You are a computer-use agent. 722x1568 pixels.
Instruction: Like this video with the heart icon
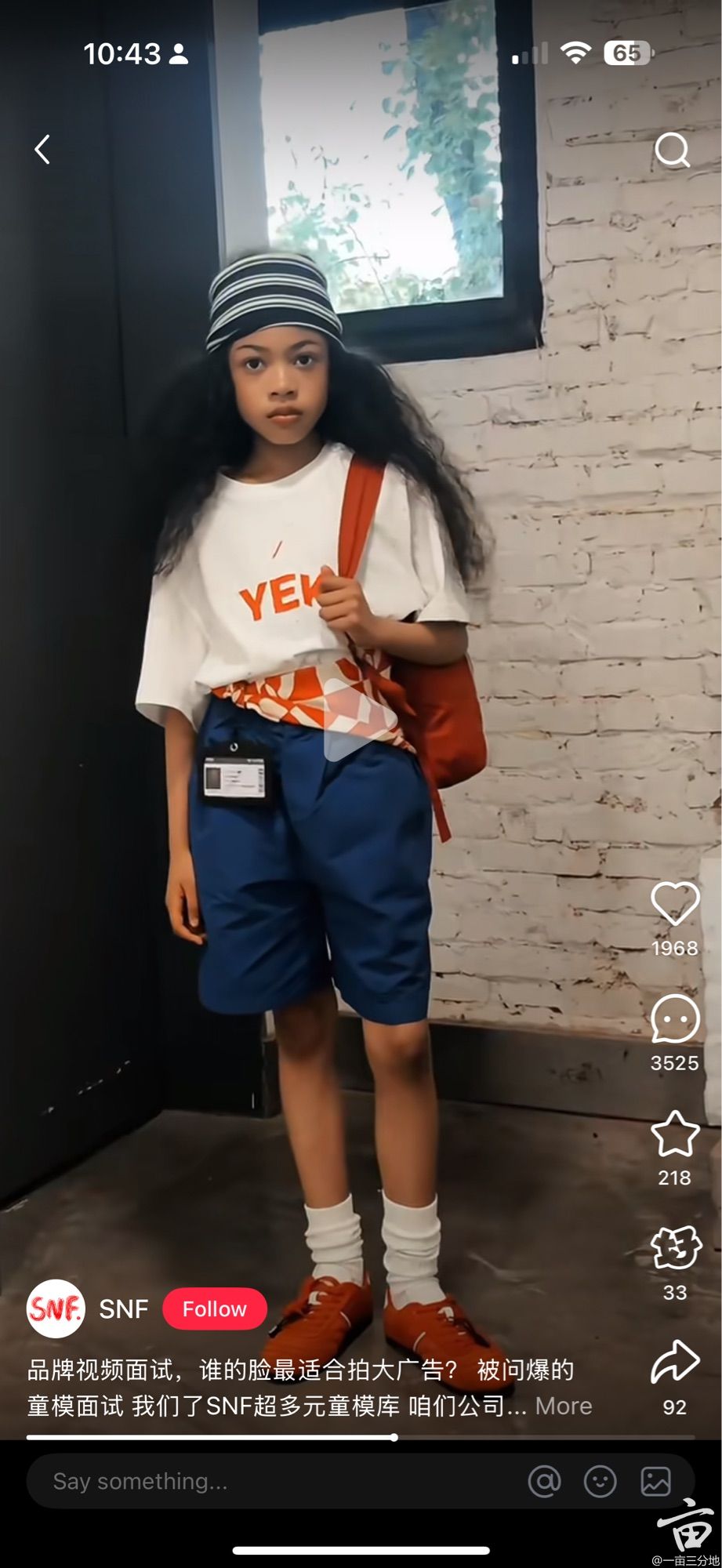674,903
